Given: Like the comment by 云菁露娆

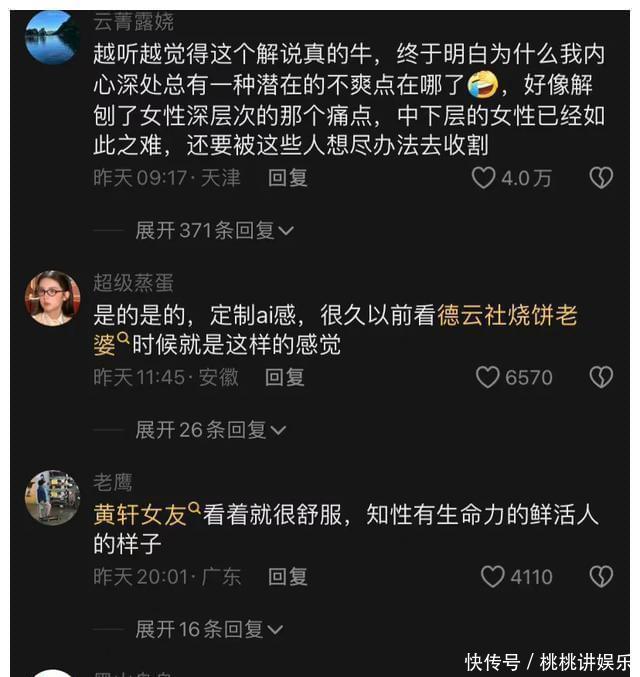Looking at the screenshot, I should click(484, 178).
